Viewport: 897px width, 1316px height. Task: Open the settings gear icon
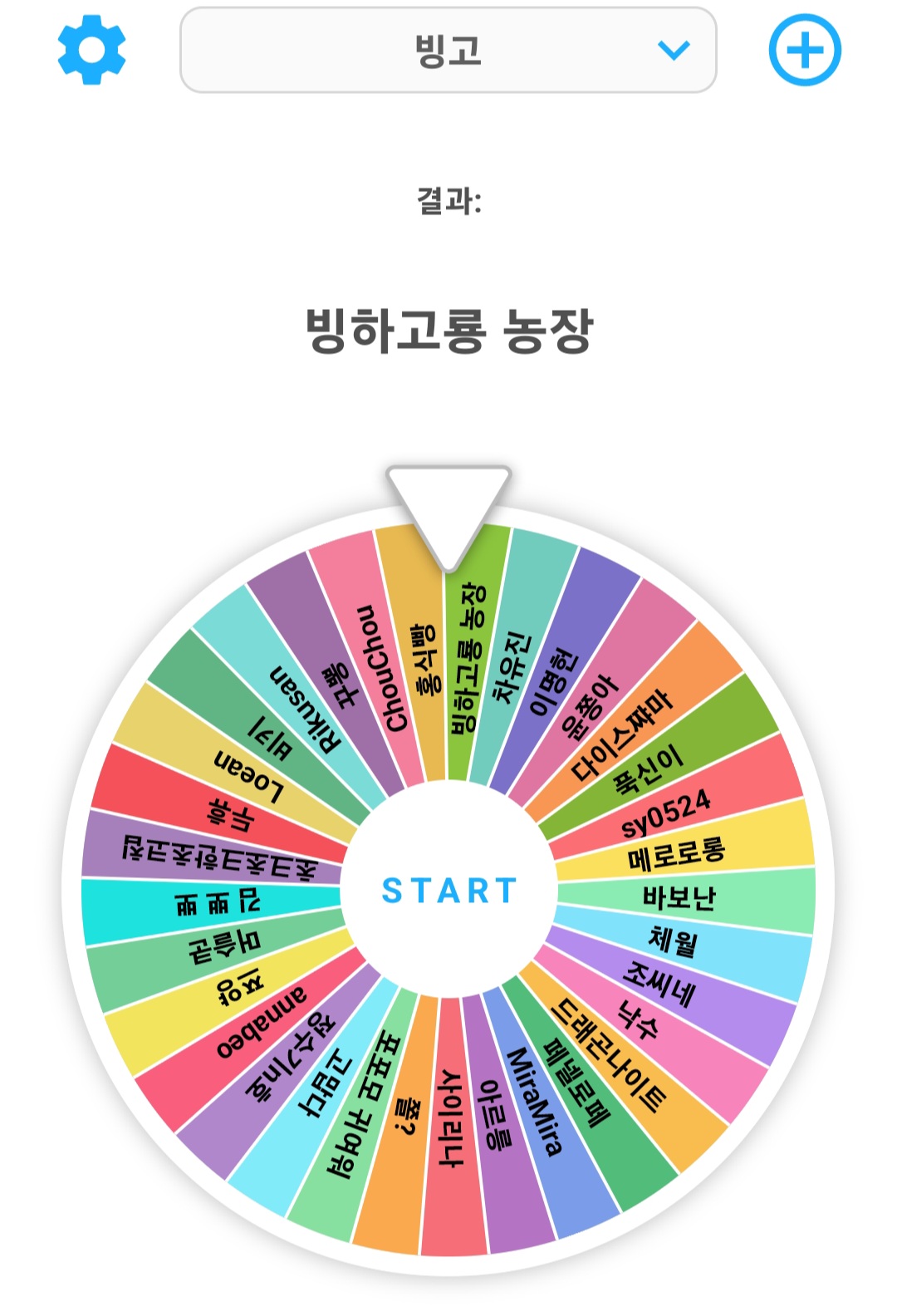(x=91, y=50)
